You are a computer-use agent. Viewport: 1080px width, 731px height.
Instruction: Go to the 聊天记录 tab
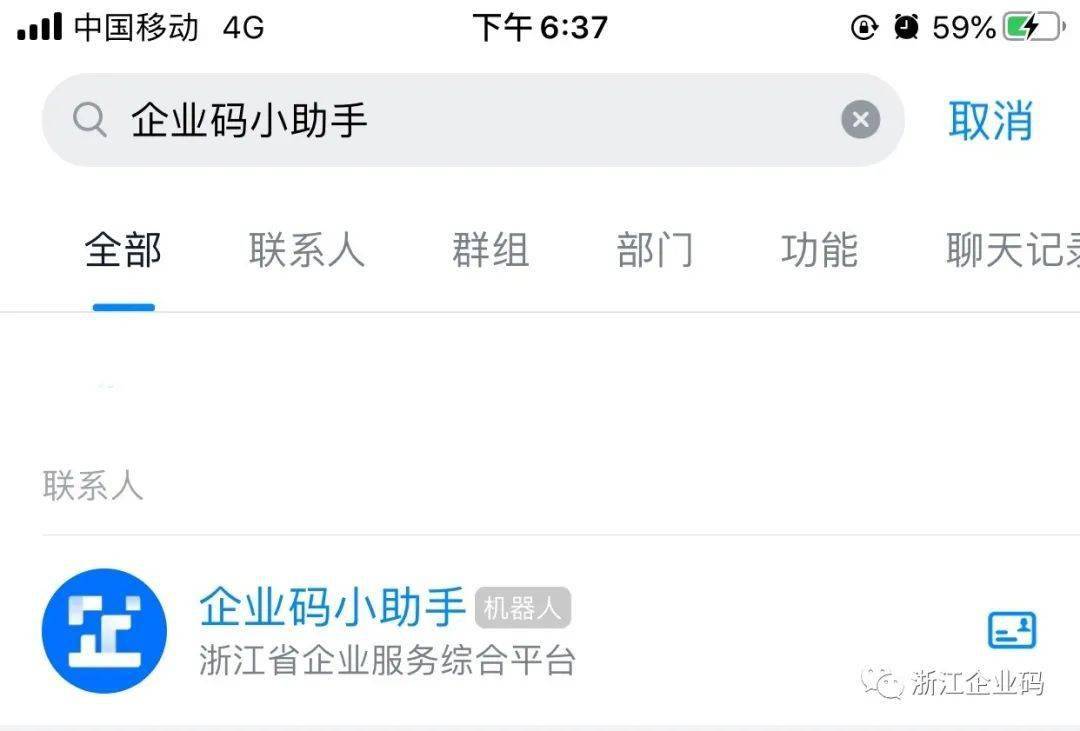pos(1012,250)
